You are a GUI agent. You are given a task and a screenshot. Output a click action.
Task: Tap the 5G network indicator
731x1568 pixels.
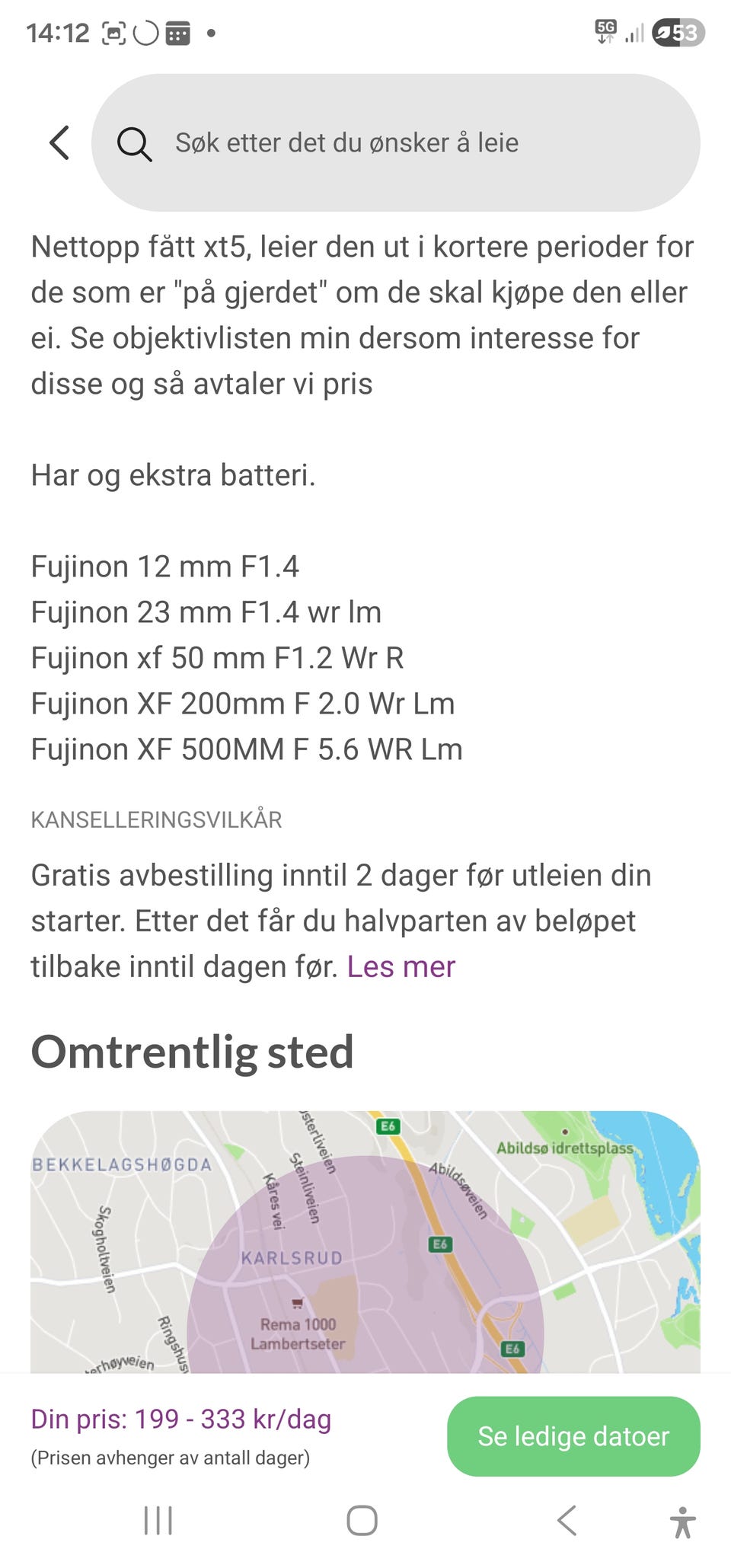(605, 30)
